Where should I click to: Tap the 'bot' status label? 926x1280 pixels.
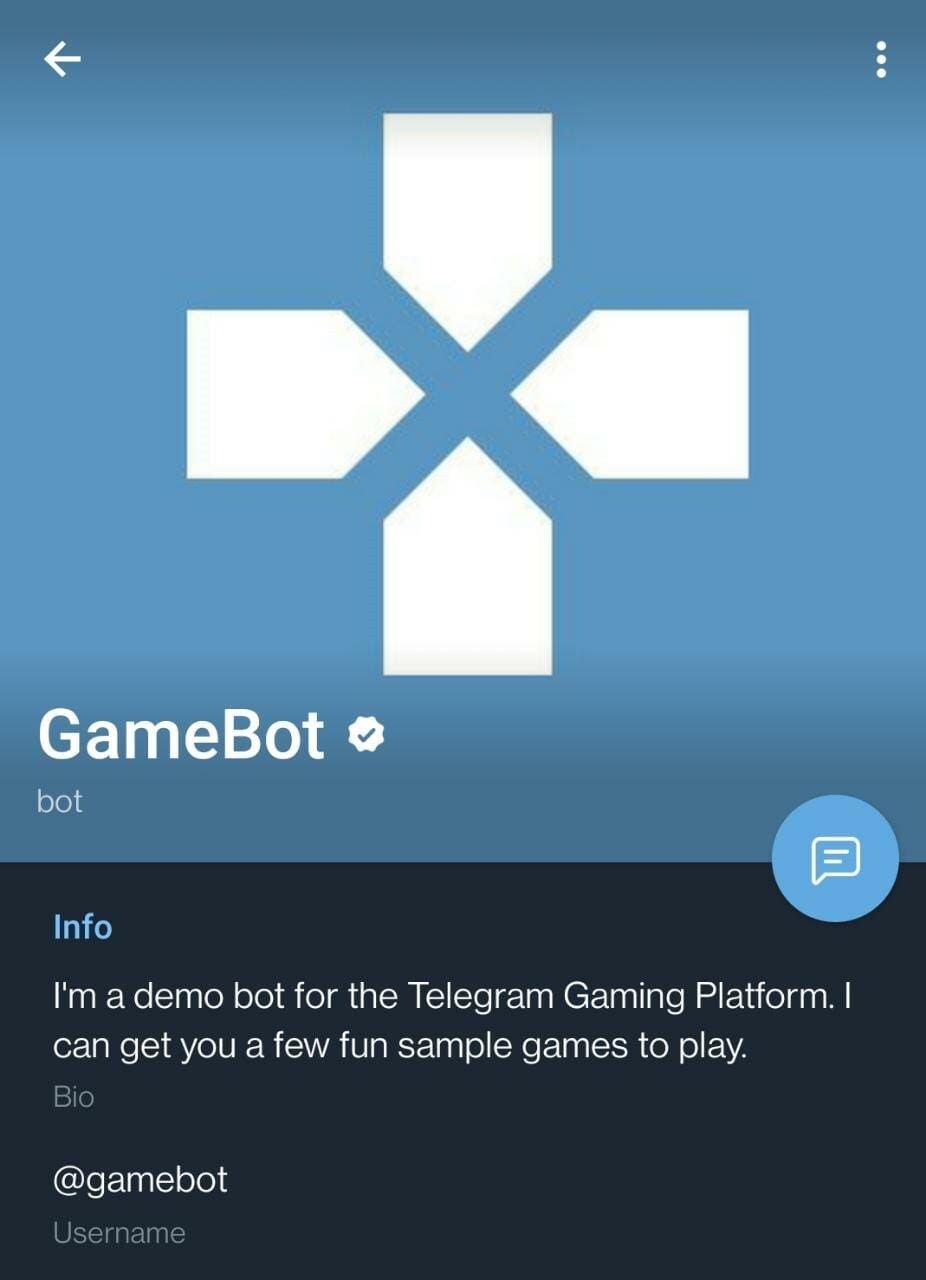tap(58, 800)
